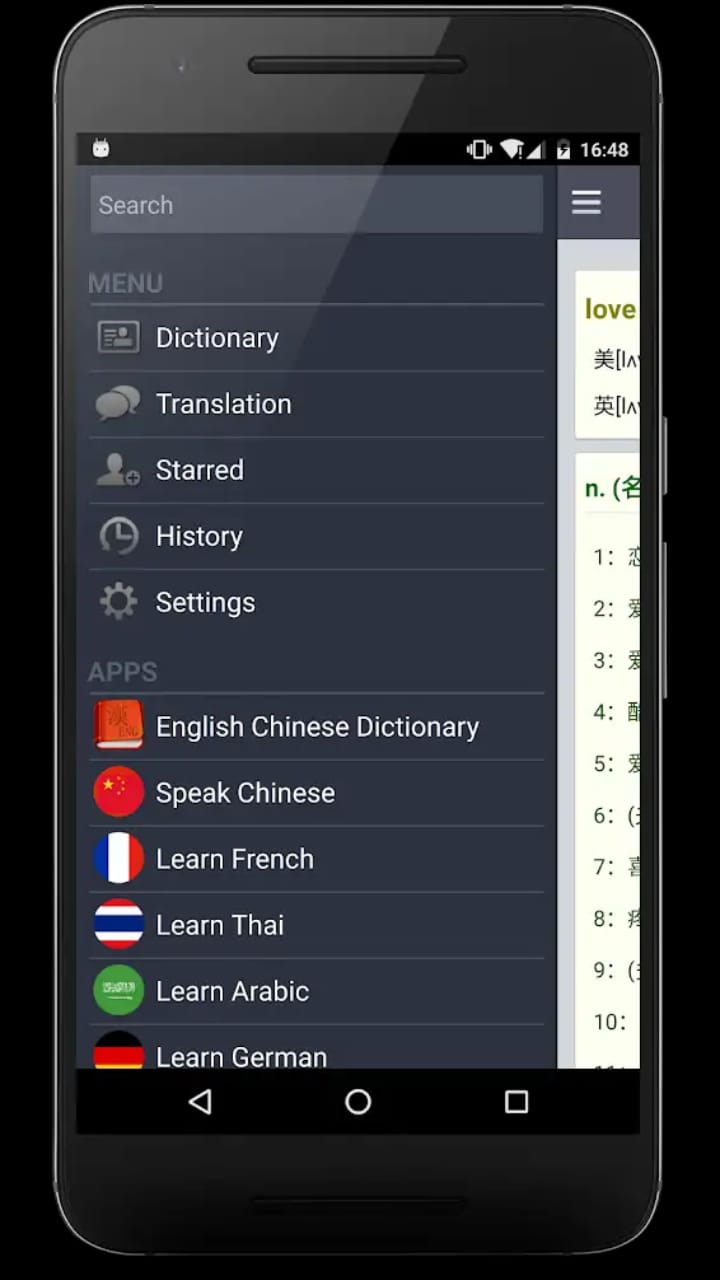The height and width of the screenshot is (1280, 720).
Task: Tap the system back button
Action: [200, 1102]
